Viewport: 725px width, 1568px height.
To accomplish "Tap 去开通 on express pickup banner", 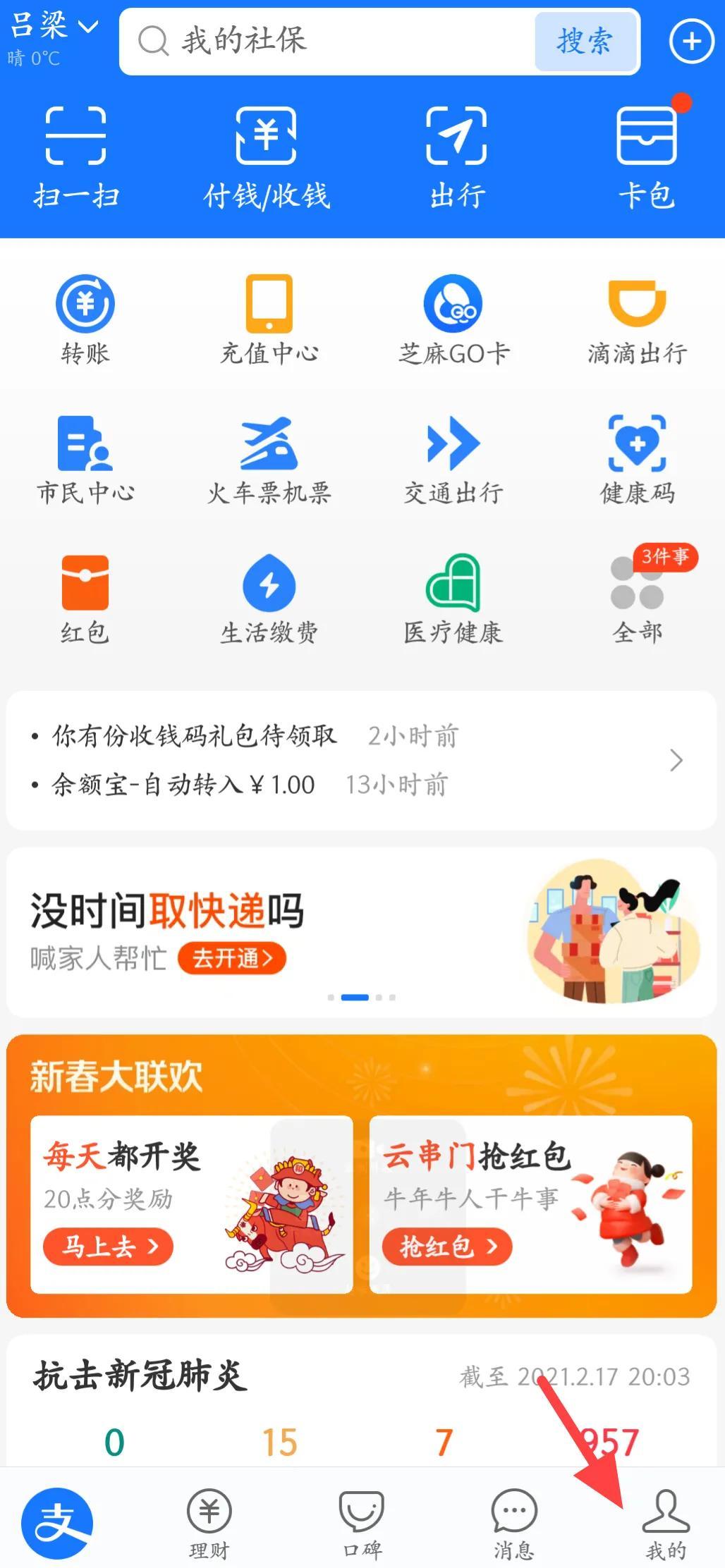I will pos(231,958).
